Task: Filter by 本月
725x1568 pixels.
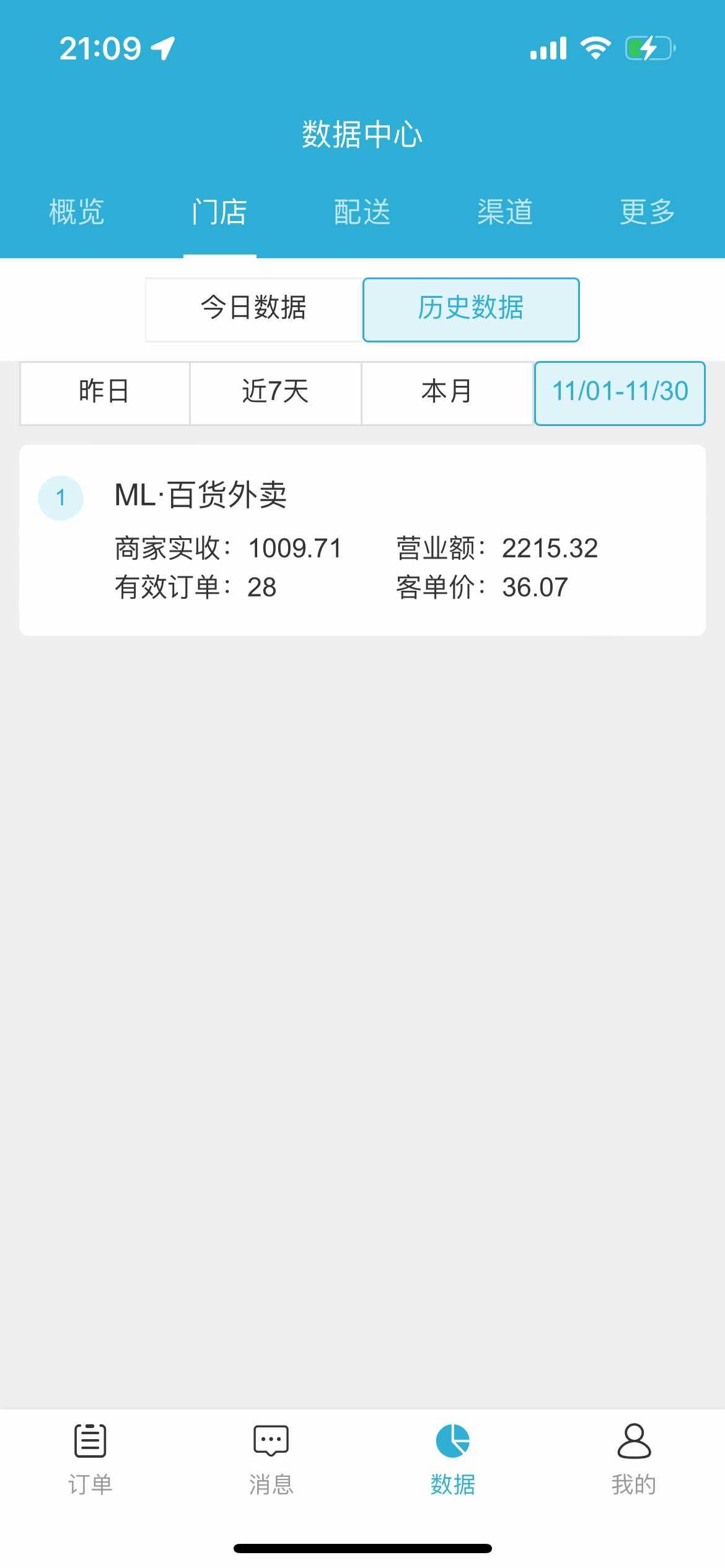Action: point(447,393)
